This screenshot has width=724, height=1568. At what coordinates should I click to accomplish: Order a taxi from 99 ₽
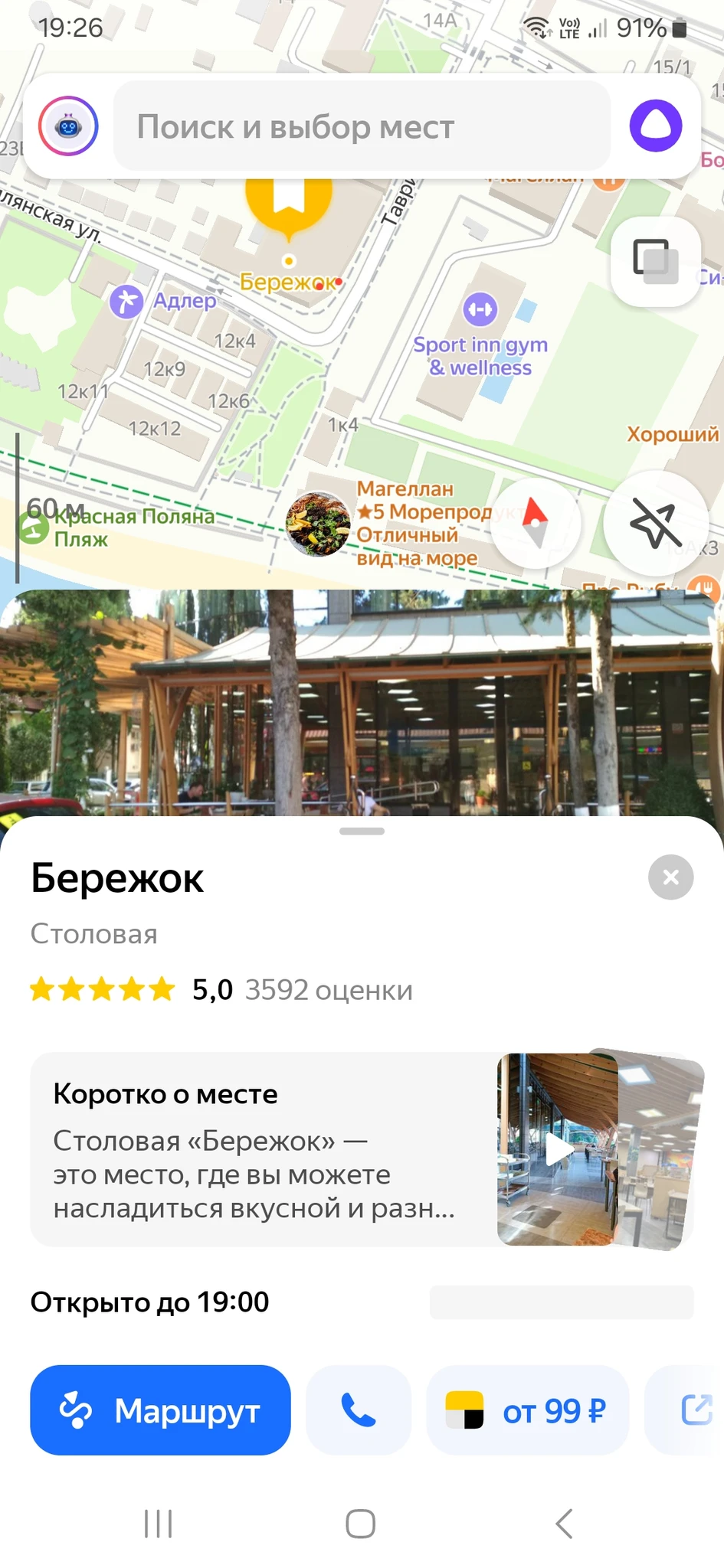[528, 1410]
